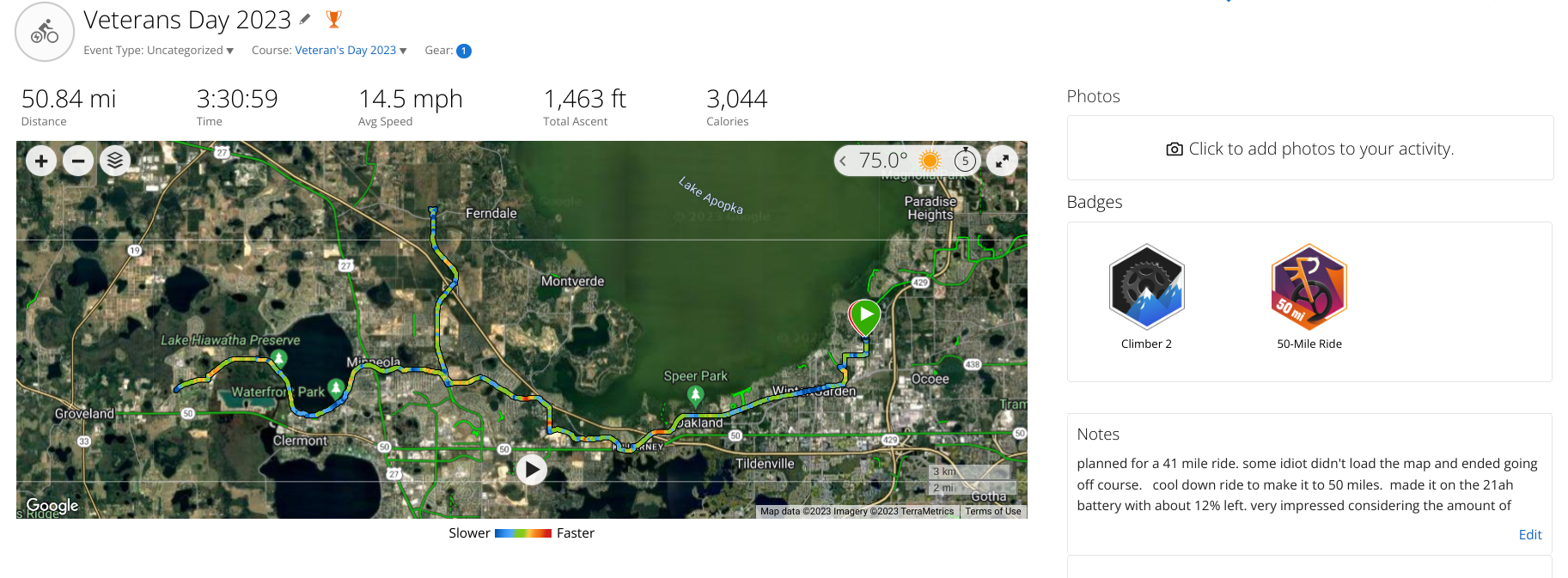The image size is (1568, 578).
Task: Collapse the weather panel with chevron
Action: (x=843, y=161)
